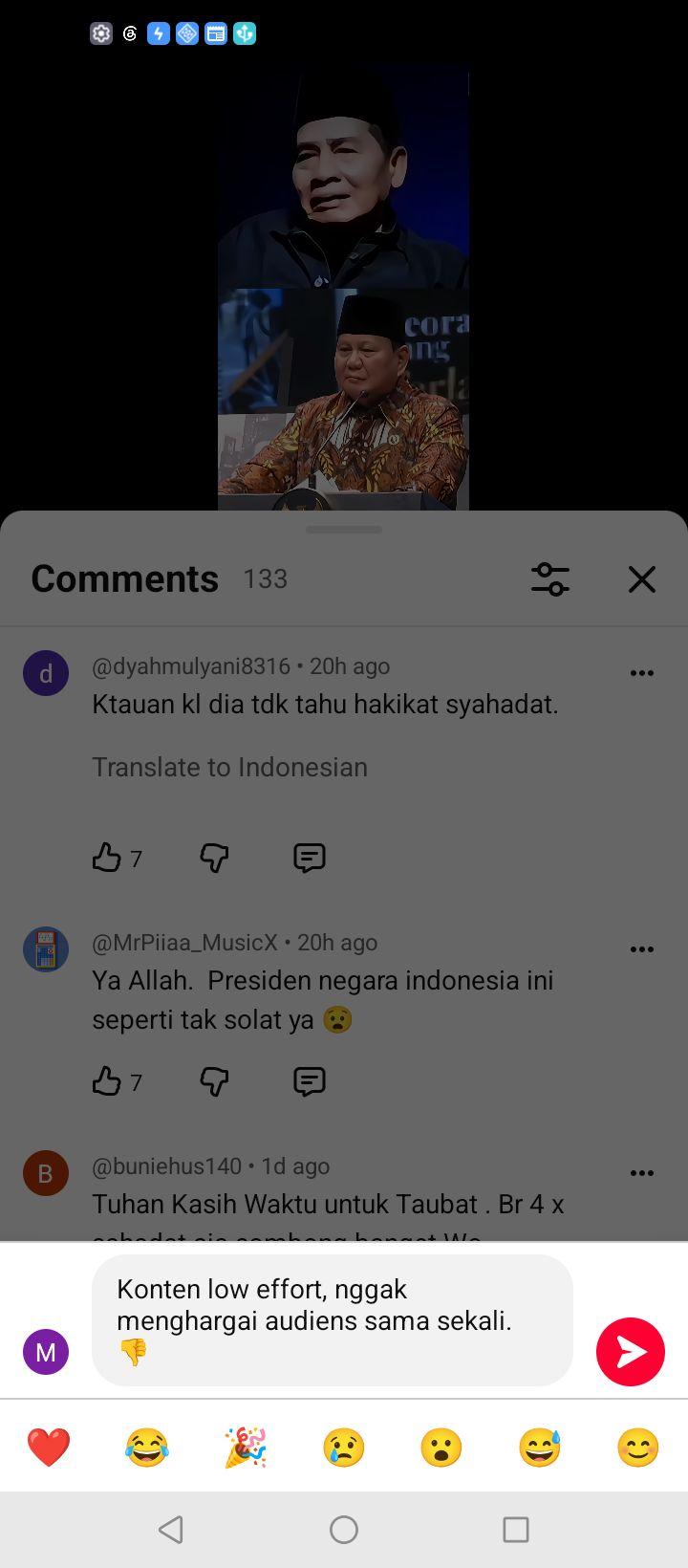
Task: Insert the red heart emoji
Action: (49, 1448)
